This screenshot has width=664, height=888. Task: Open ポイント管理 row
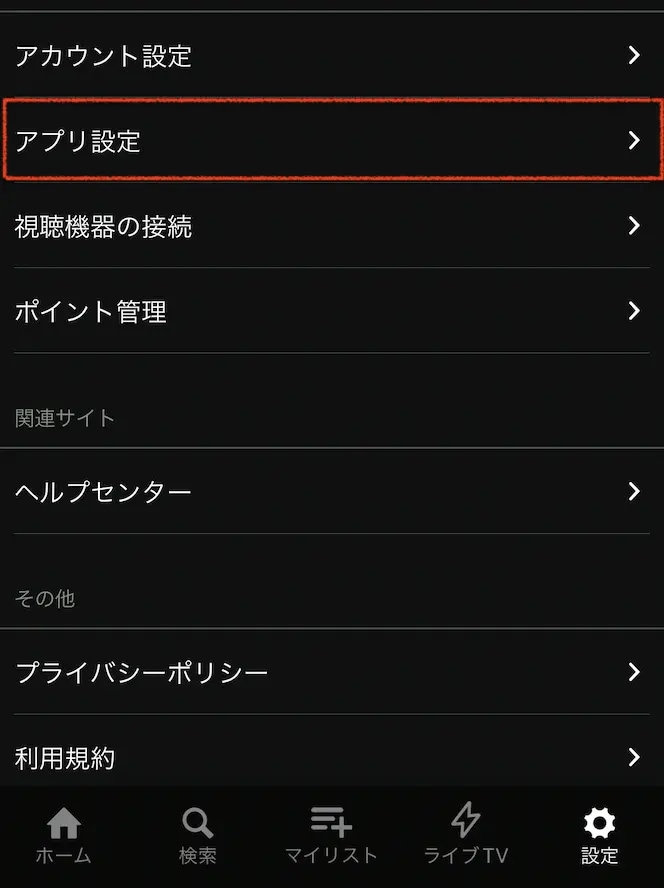tap(331, 311)
